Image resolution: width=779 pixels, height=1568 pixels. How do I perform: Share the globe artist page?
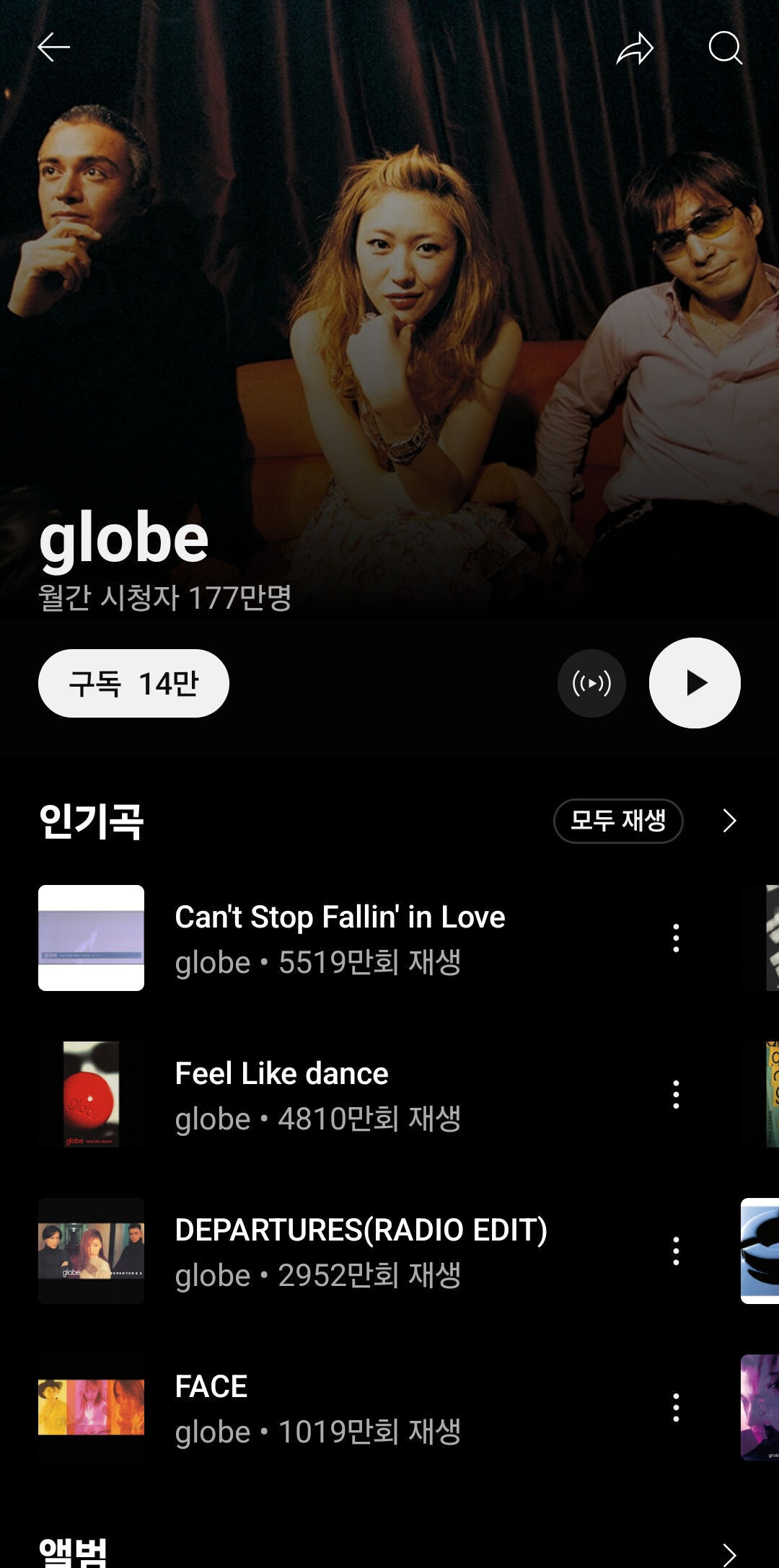(x=635, y=49)
